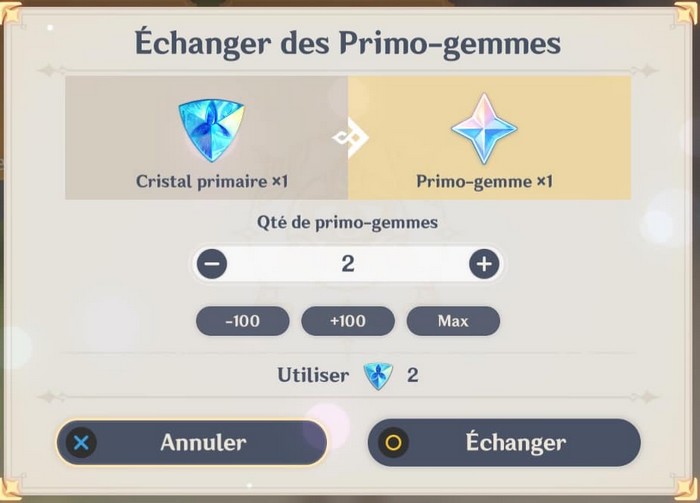Decrease primo-gem quantity with minus button

(x=212, y=264)
